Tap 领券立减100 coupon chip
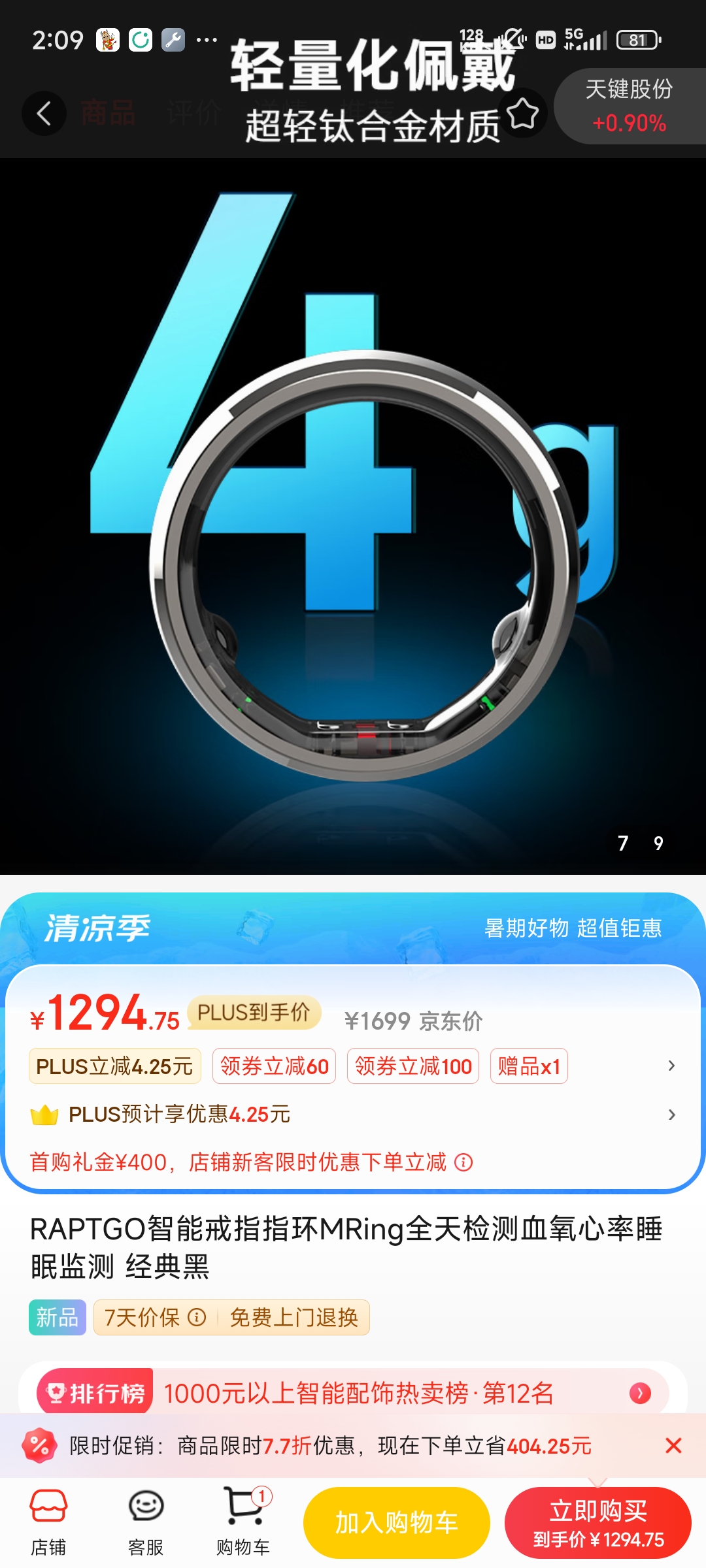Viewport: 706px width, 1568px height. (412, 1066)
